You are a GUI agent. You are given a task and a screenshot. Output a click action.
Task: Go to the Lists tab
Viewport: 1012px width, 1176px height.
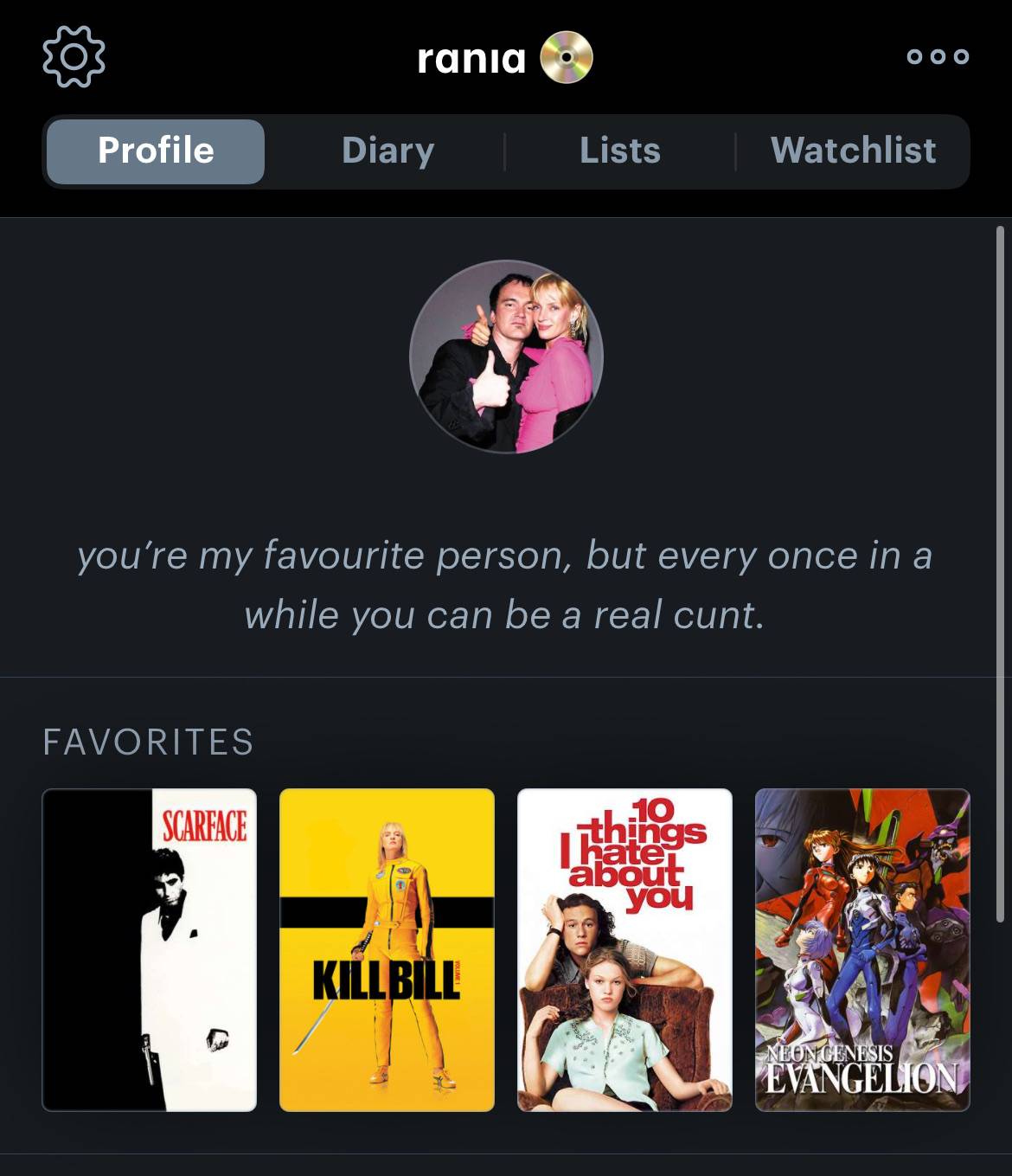point(619,151)
